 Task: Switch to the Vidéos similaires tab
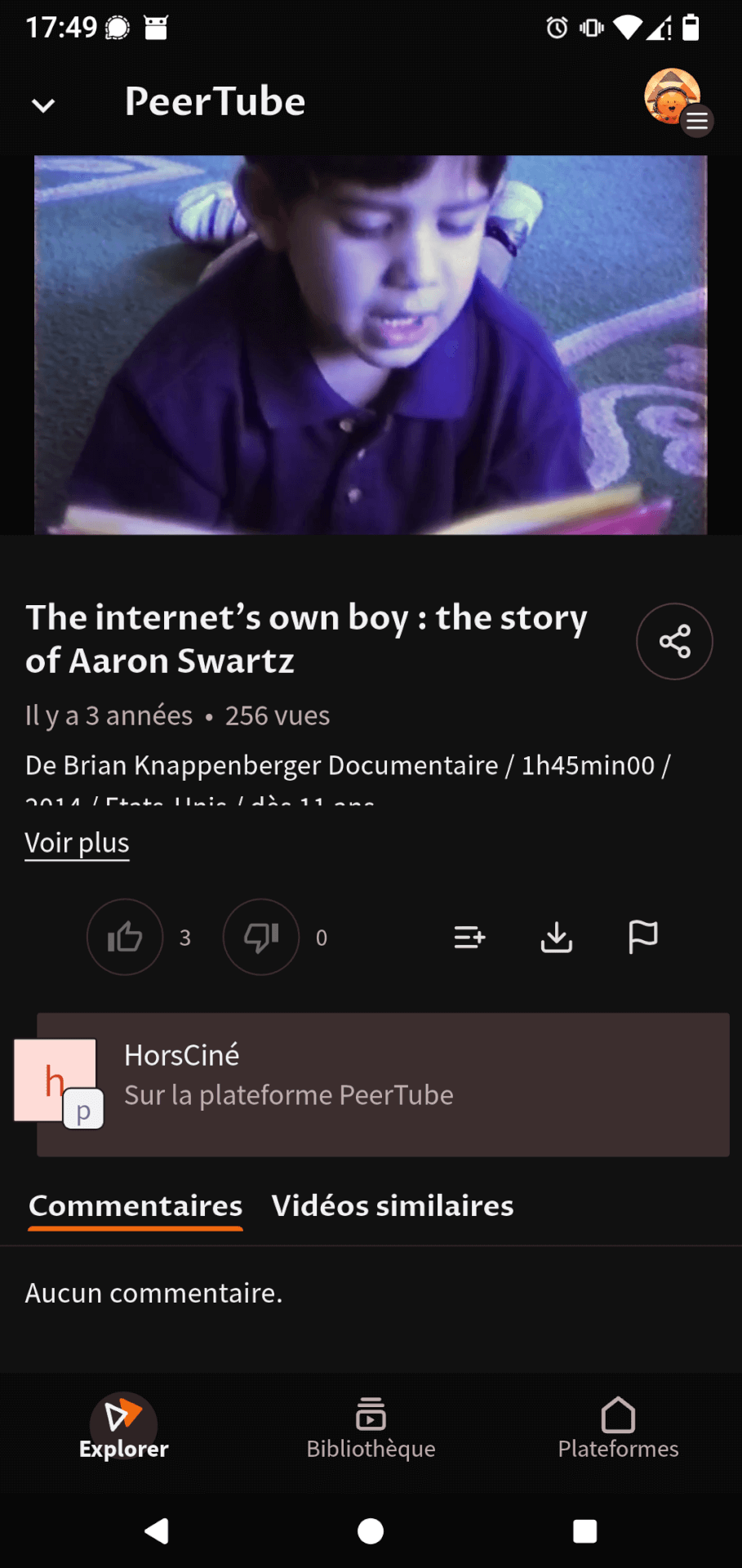point(393,1206)
